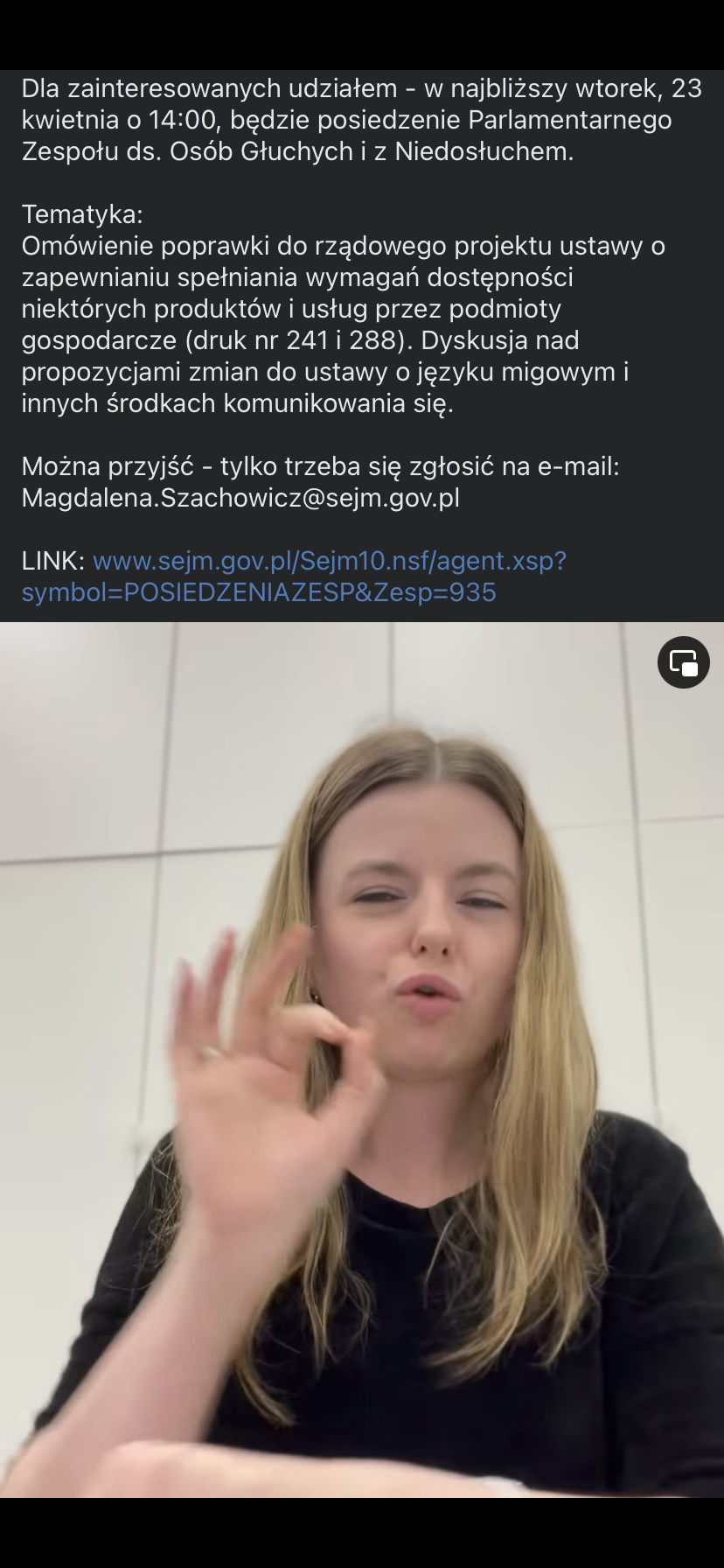
Task: Open the sejm.gov.pl link
Action: (x=329, y=561)
